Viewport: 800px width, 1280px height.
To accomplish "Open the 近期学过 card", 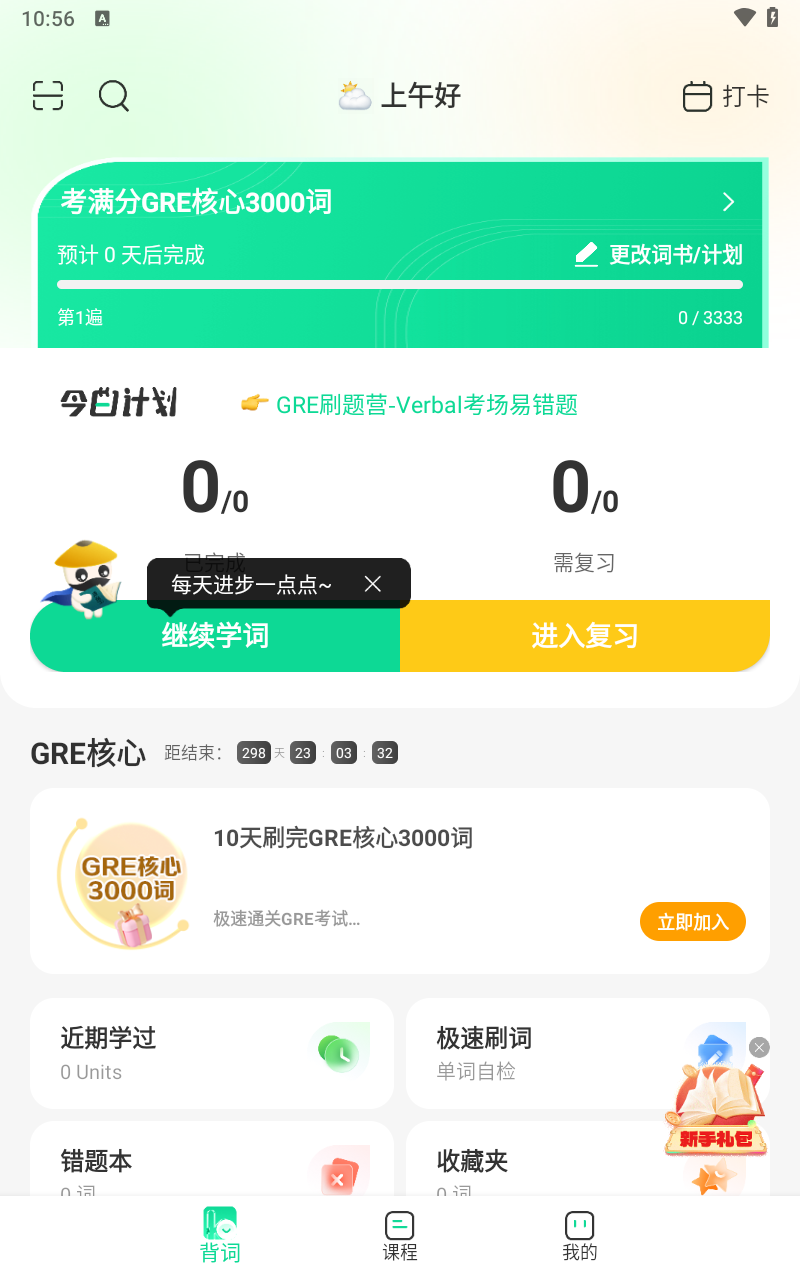I will (x=212, y=1053).
